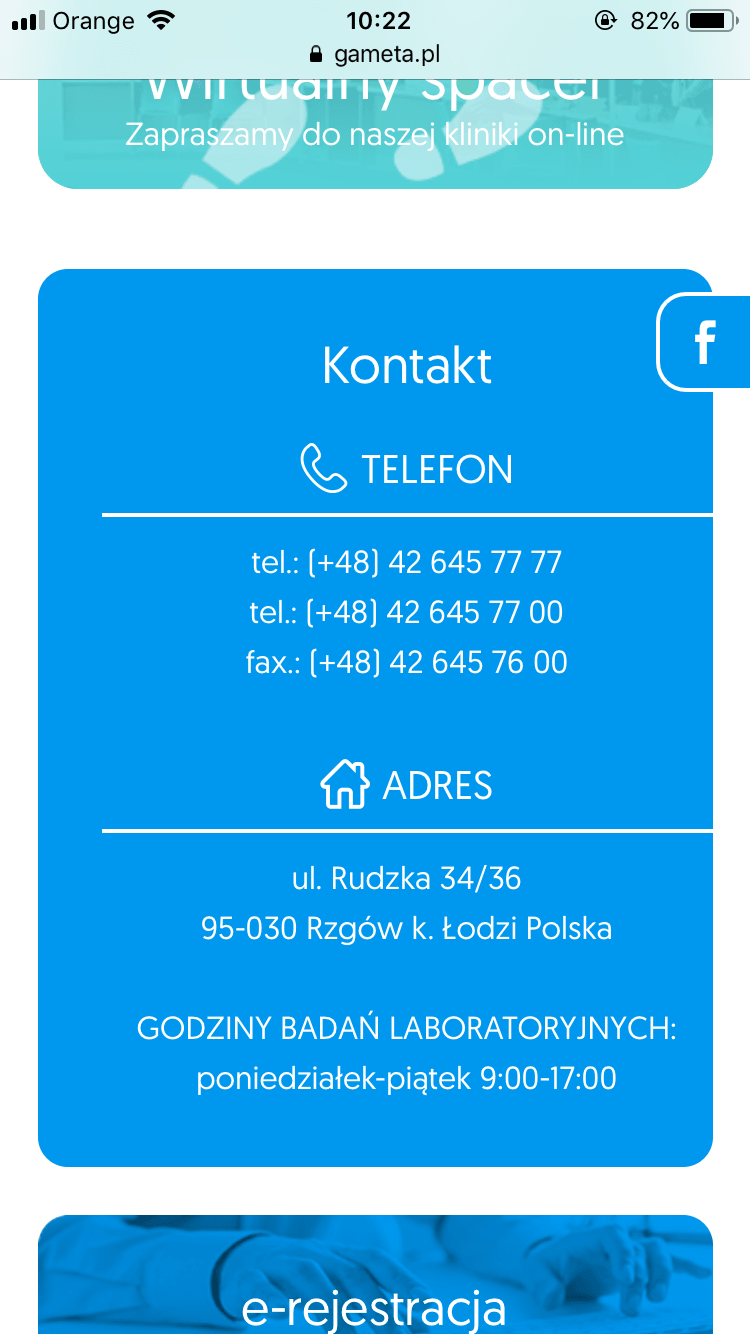The image size is (750, 1334).
Task: Open the e-rejestracja card
Action: [x=375, y=1290]
